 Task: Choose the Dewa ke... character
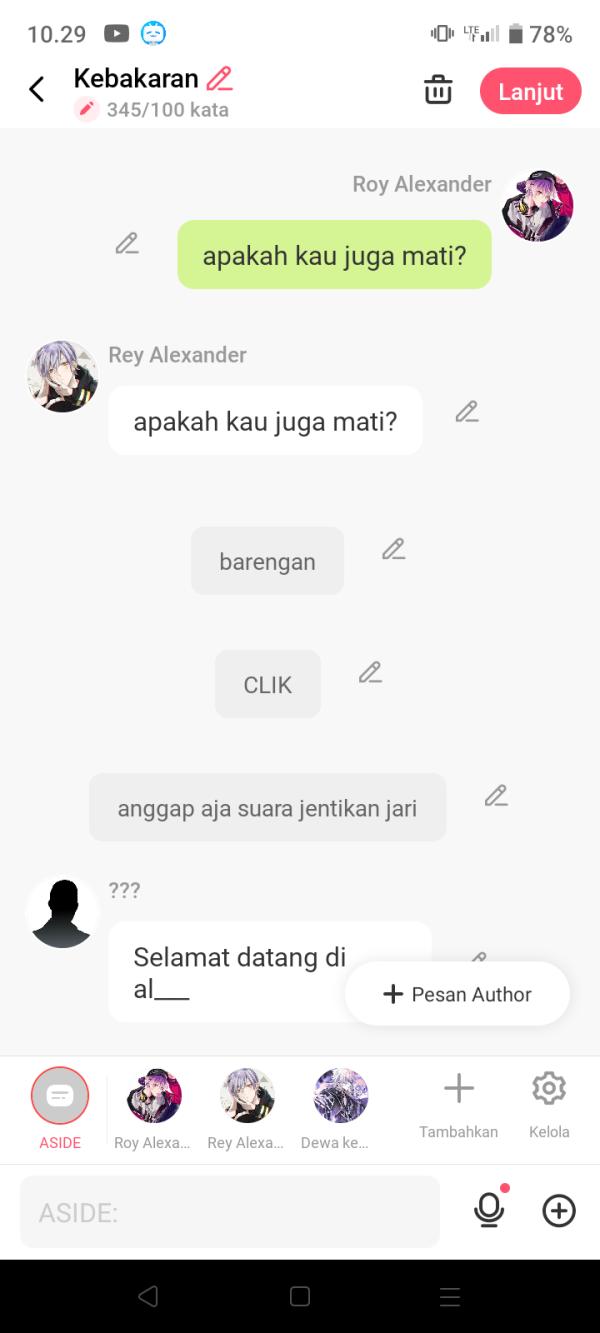tap(341, 1098)
